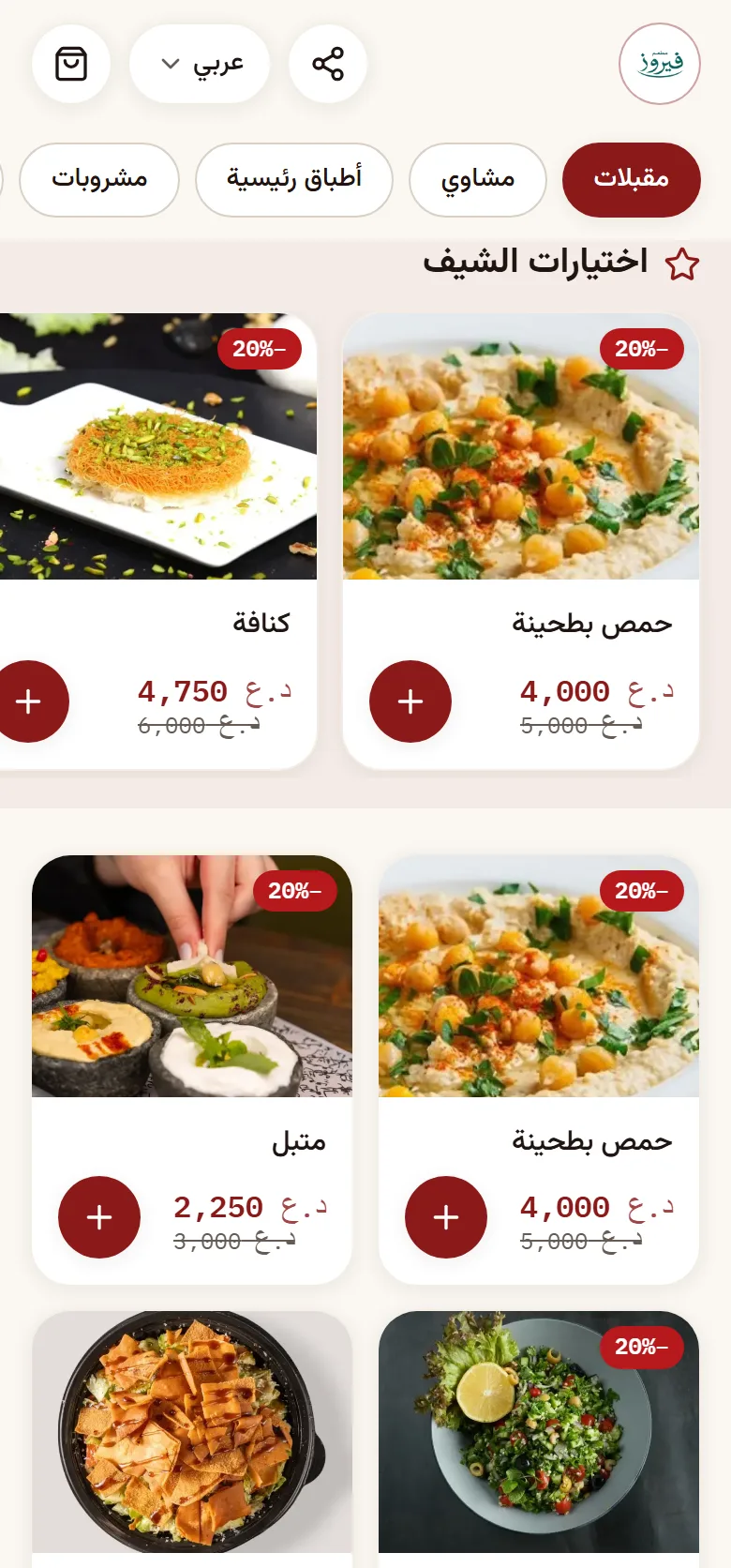Open the متبل dish card
The image size is (731, 1568).
click(192, 1070)
